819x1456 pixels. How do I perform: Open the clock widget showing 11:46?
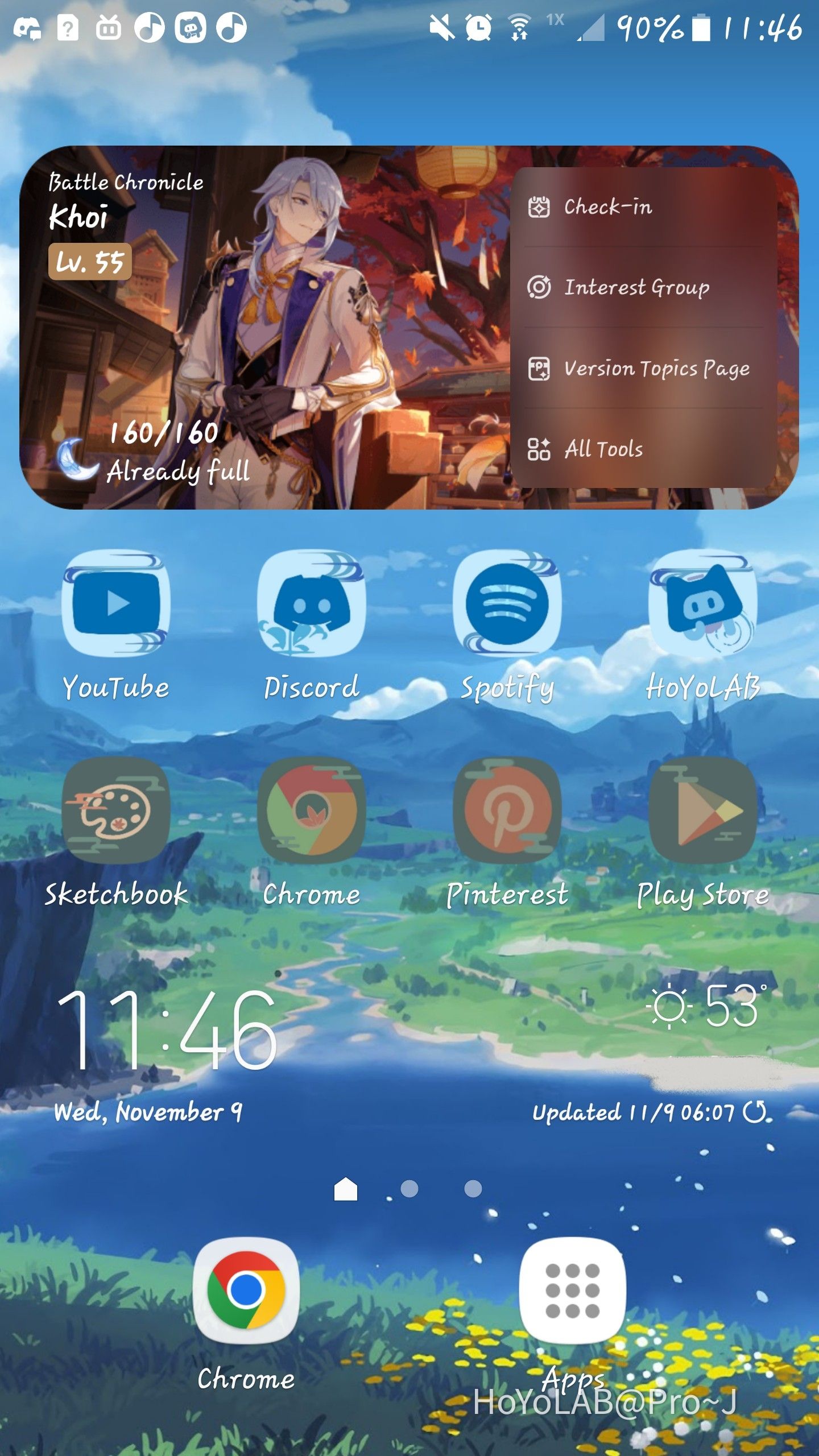tap(168, 1029)
